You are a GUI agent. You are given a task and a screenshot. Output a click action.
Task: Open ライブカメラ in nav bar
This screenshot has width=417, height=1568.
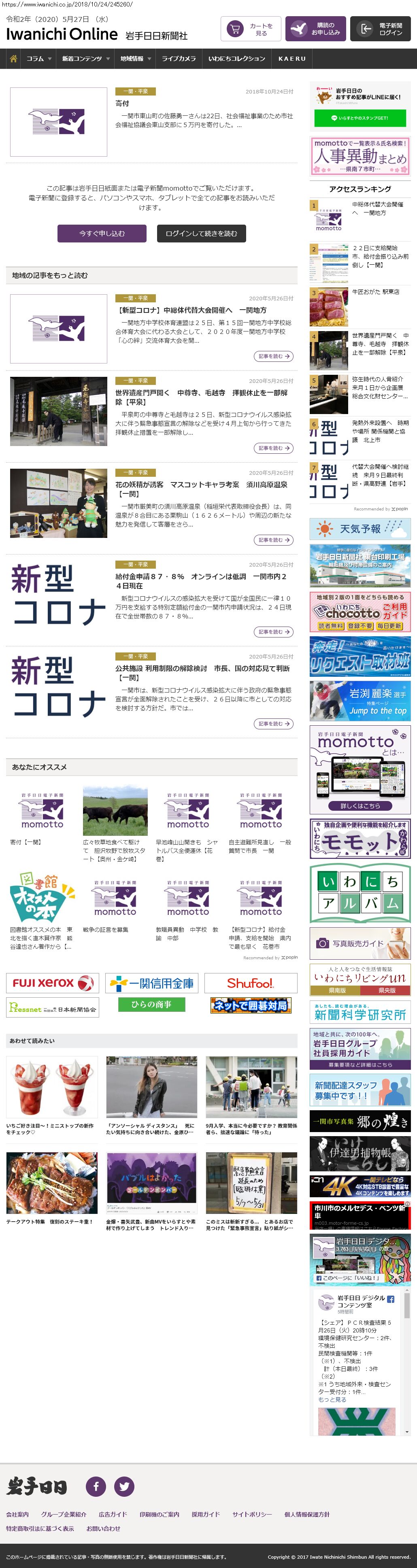[x=179, y=58]
